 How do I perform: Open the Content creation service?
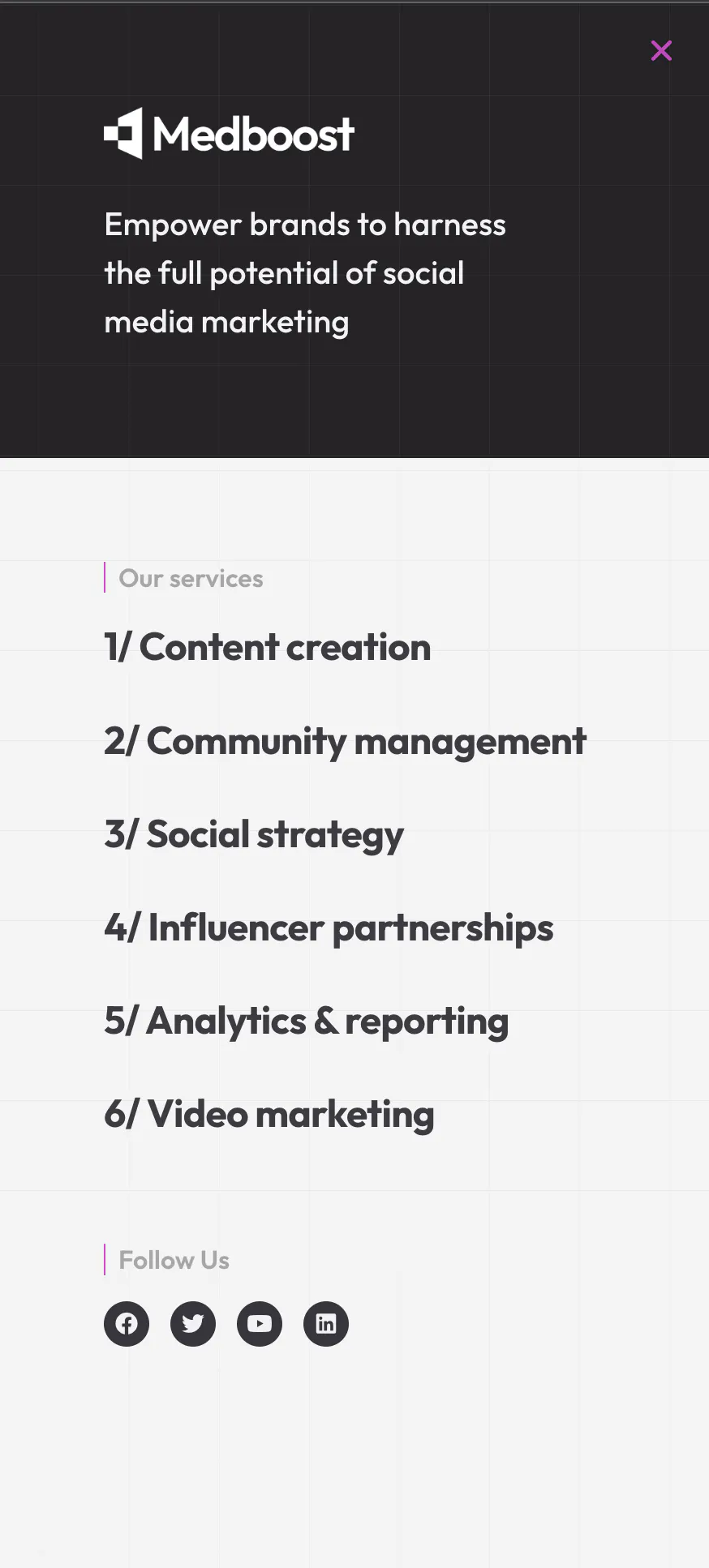(x=267, y=647)
